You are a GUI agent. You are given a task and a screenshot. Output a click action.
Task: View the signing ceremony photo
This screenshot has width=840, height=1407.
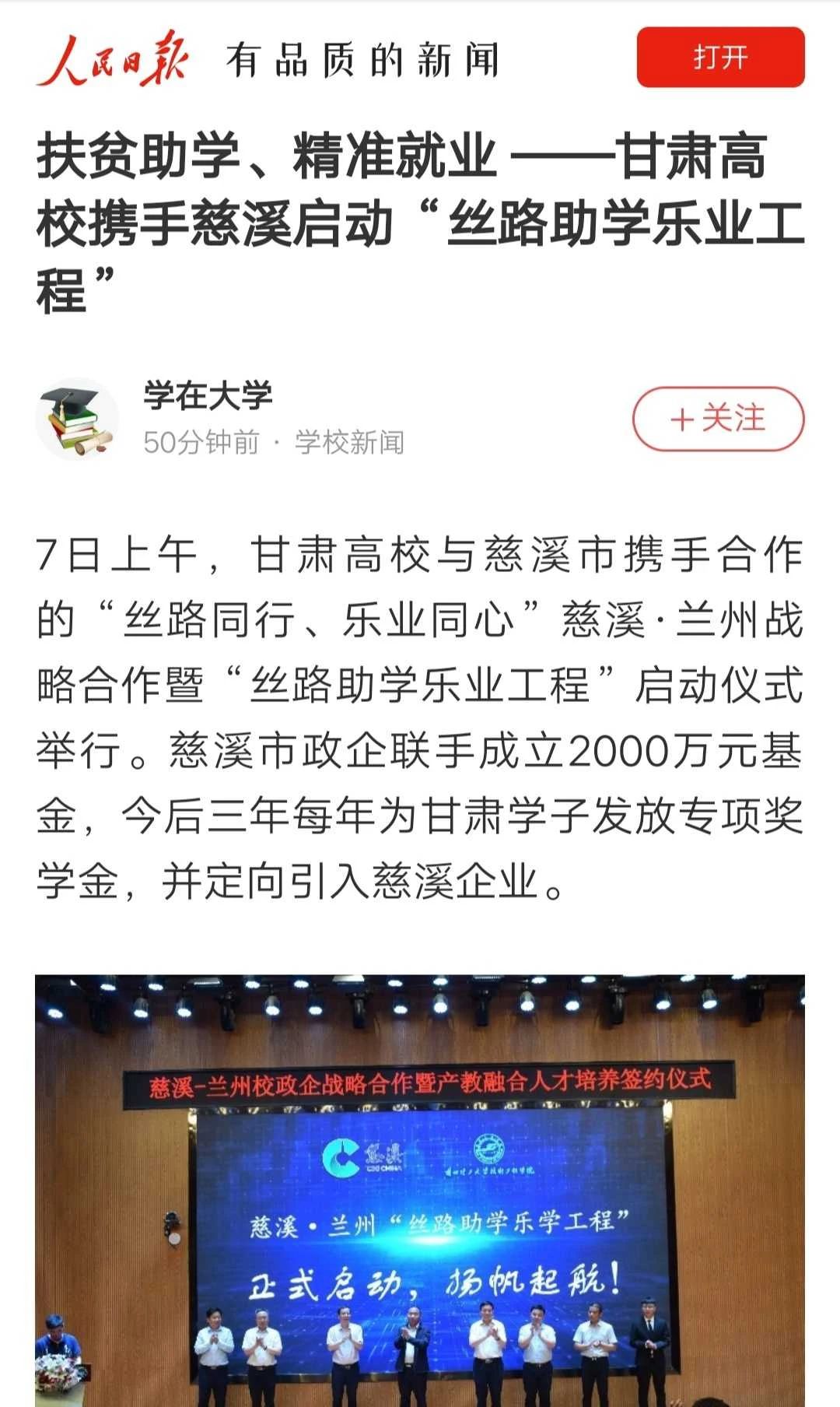[x=420, y=1189]
